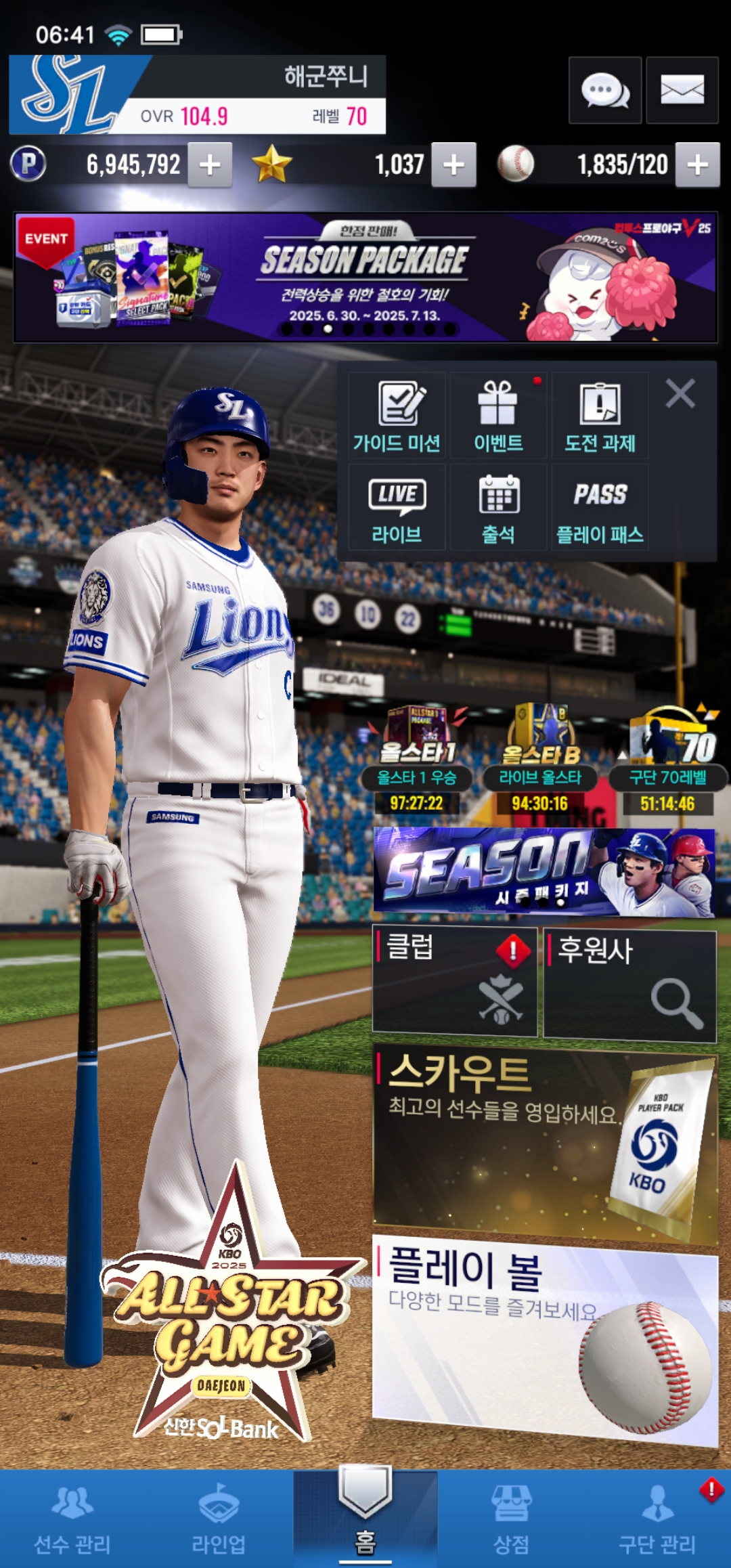The image size is (731, 1568).
Task: Open the 출석 attendance calendar
Action: [x=498, y=508]
